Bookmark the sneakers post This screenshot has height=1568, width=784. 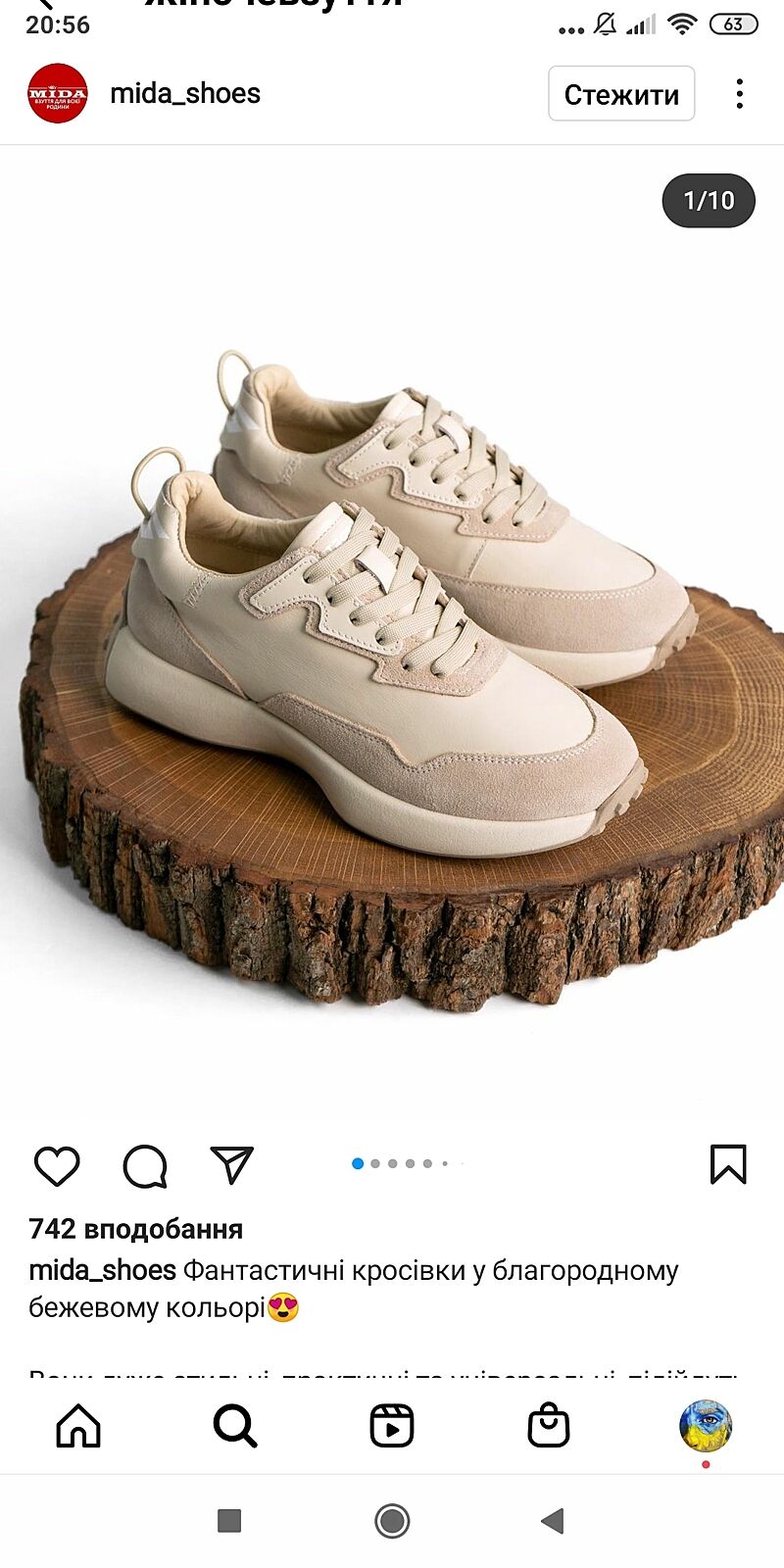(x=728, y=1164)
